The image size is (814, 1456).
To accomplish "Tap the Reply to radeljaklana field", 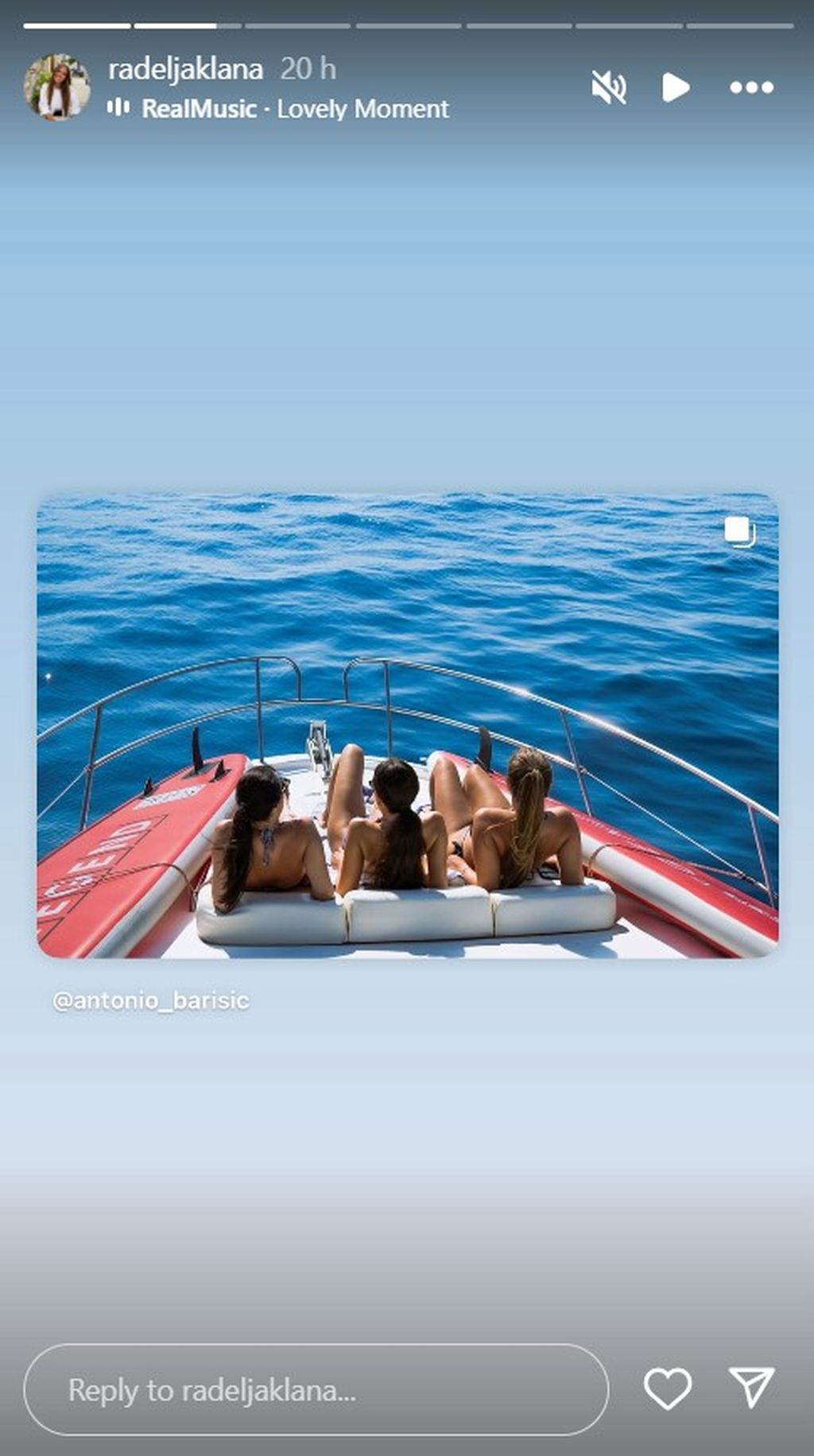I will click(x=316, y=1389).
